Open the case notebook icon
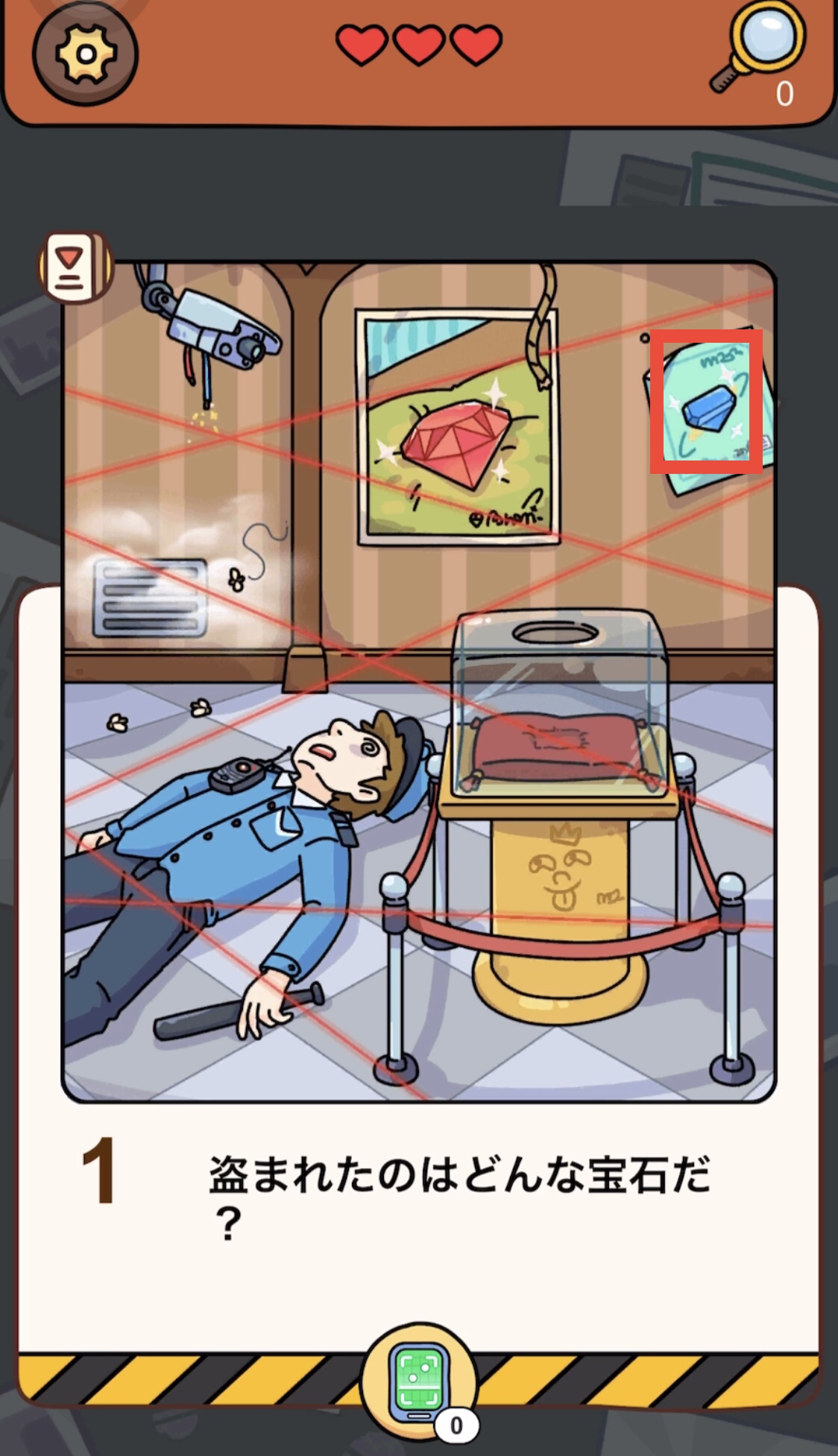The image size is (838, 1456). 74,268
